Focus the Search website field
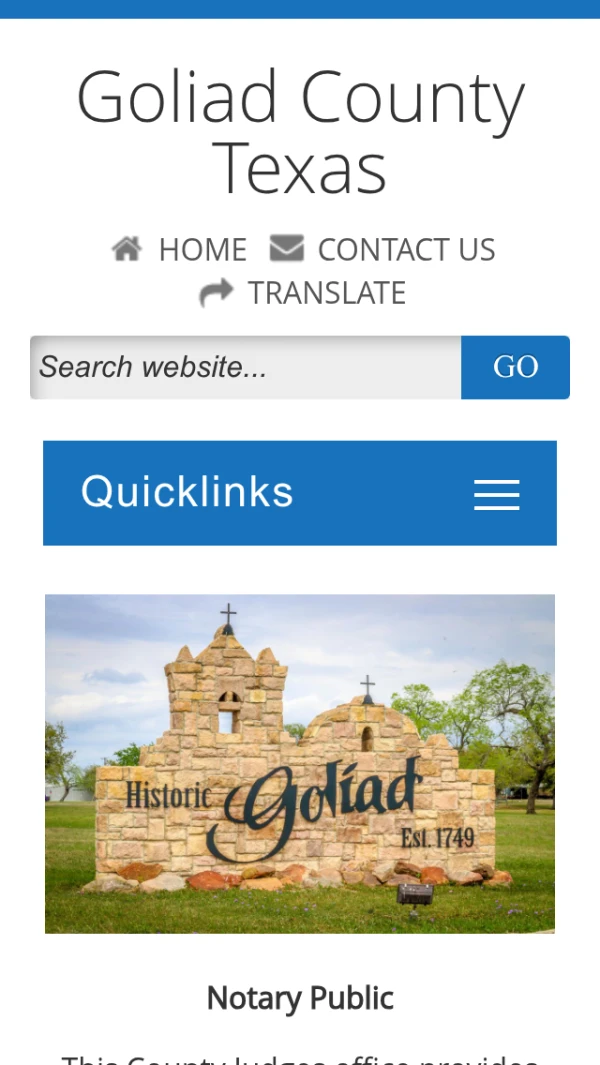The height and width of the screenshot is (1065, 600). (245, 367)
